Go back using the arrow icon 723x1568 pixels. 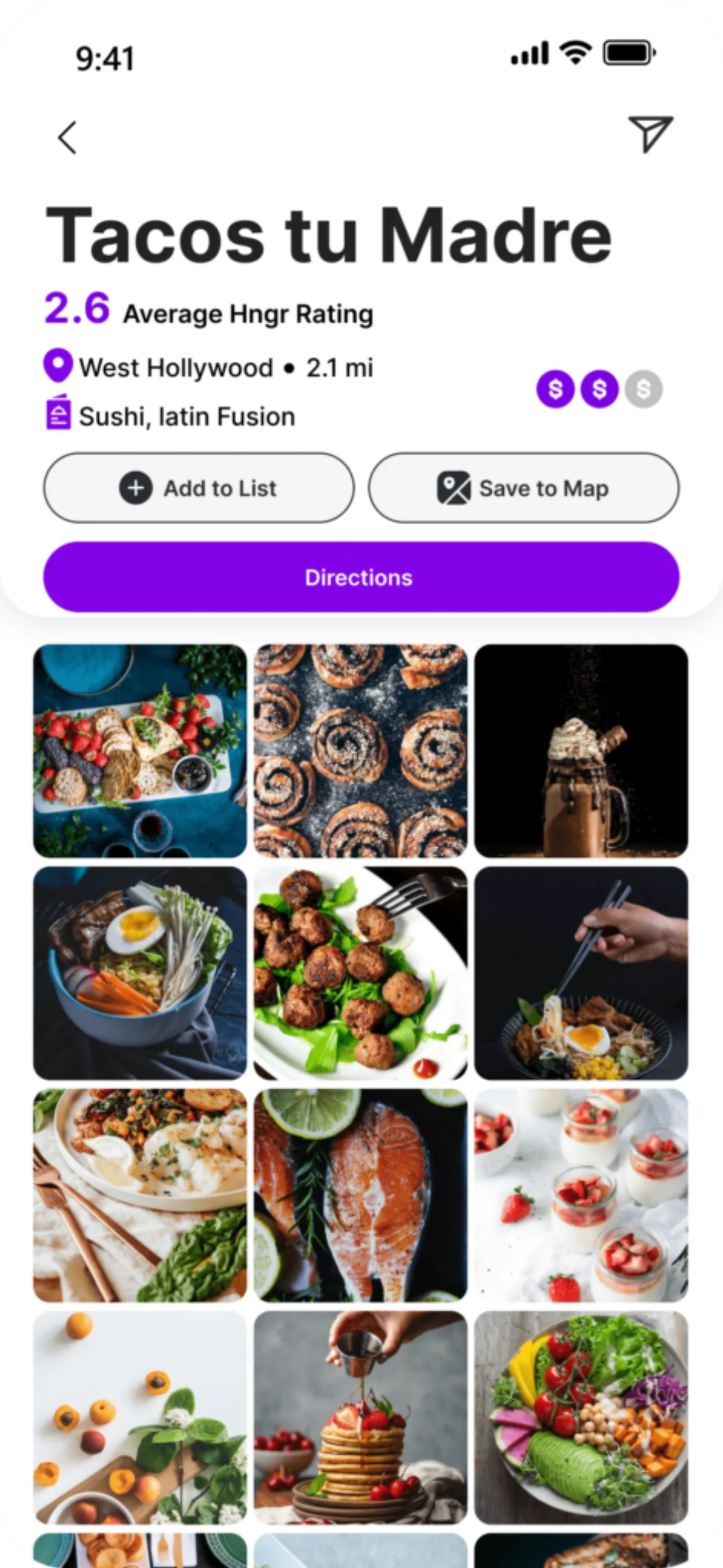point(67,137)
